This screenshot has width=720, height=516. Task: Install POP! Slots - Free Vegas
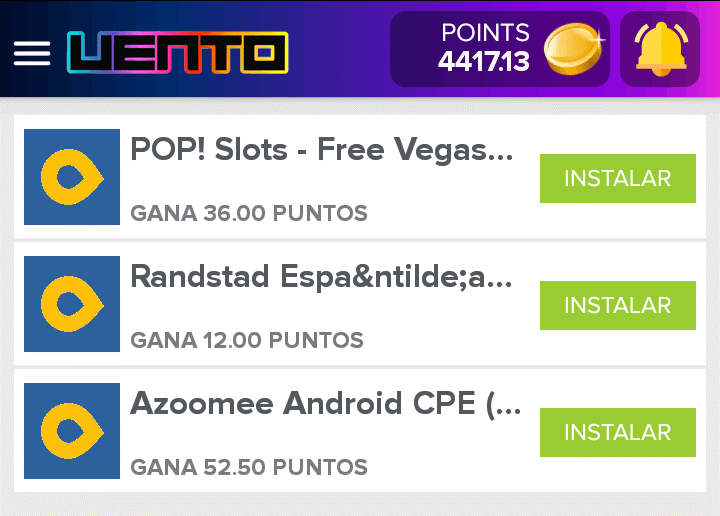pyautogui.click(x=617, y=179)
